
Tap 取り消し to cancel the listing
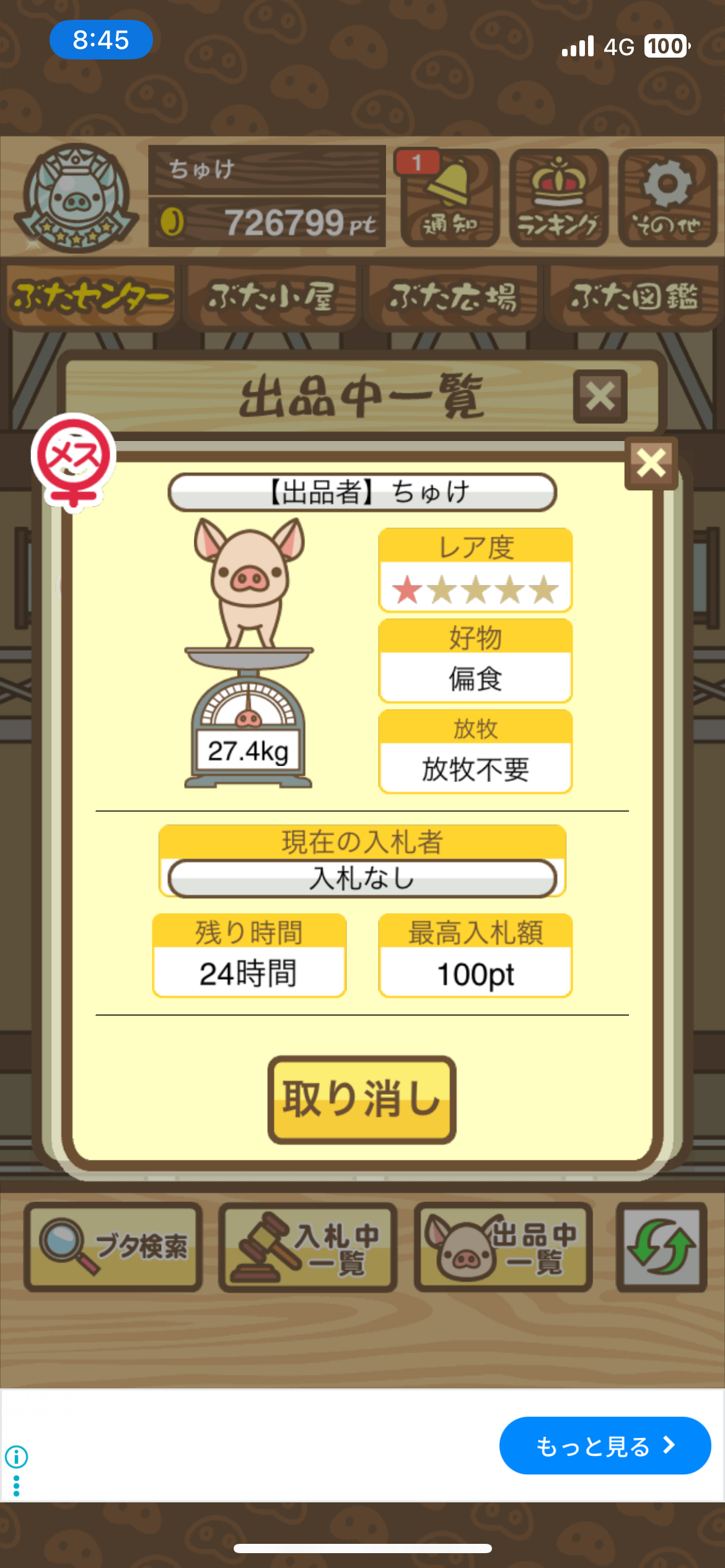[362, 1099]
